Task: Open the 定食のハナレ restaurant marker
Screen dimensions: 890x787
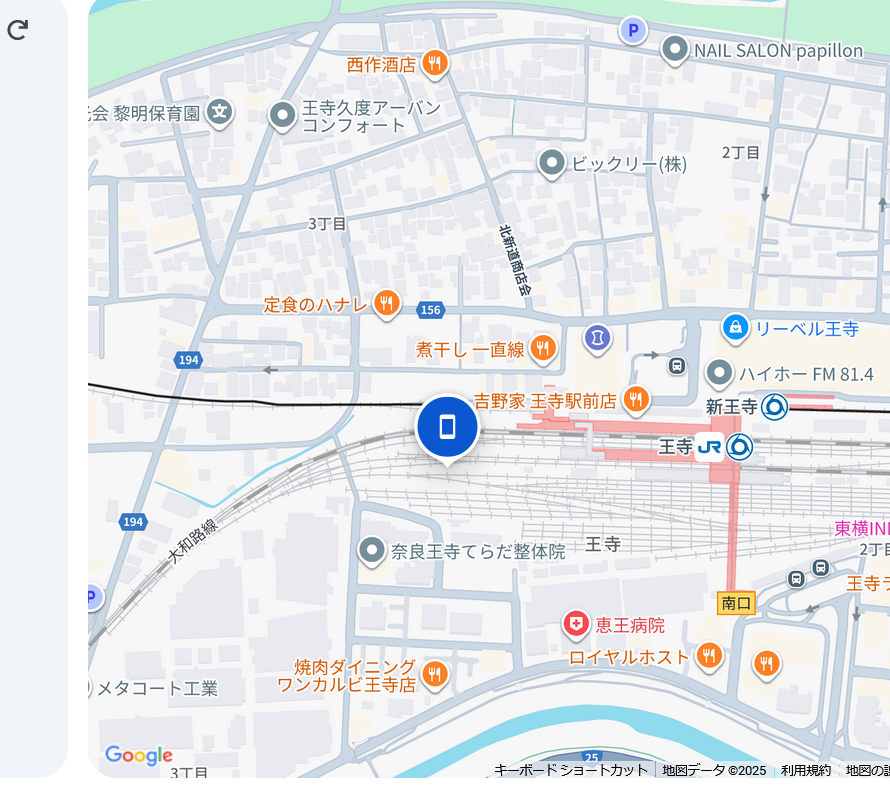Action: (387, 303)
